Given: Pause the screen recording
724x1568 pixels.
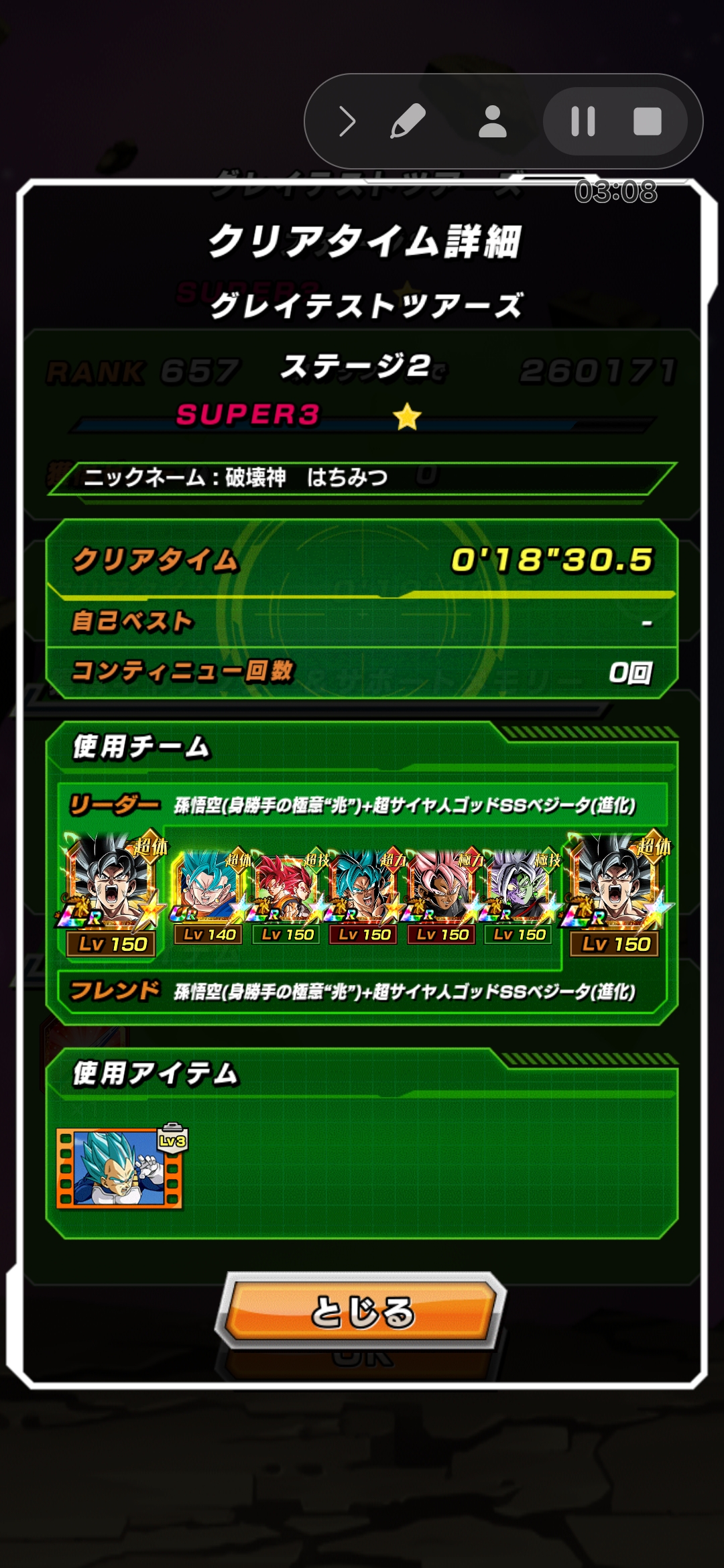Looking at the screenshot, I should (x=583, y=122).
